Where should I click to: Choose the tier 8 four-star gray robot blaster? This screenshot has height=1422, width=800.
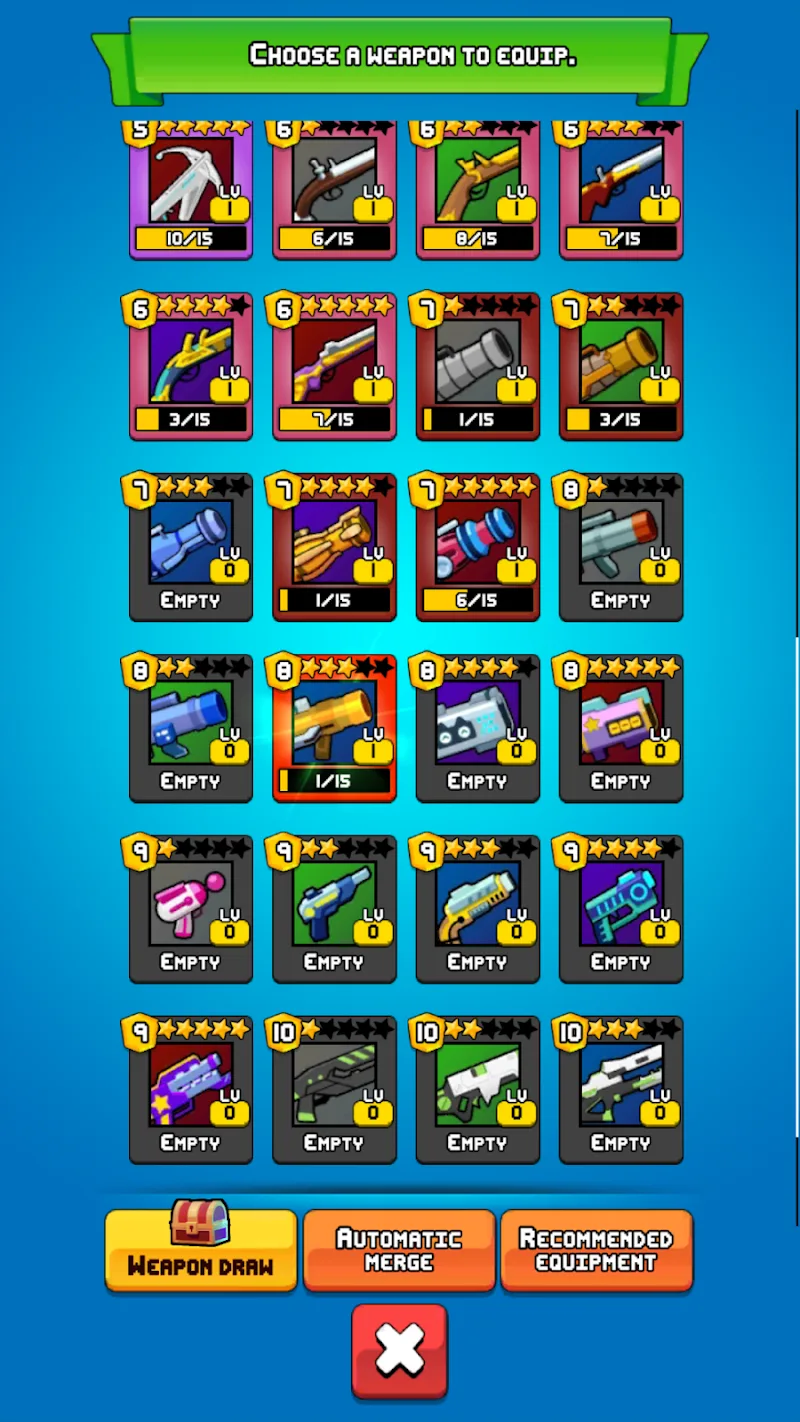point(478,729)
